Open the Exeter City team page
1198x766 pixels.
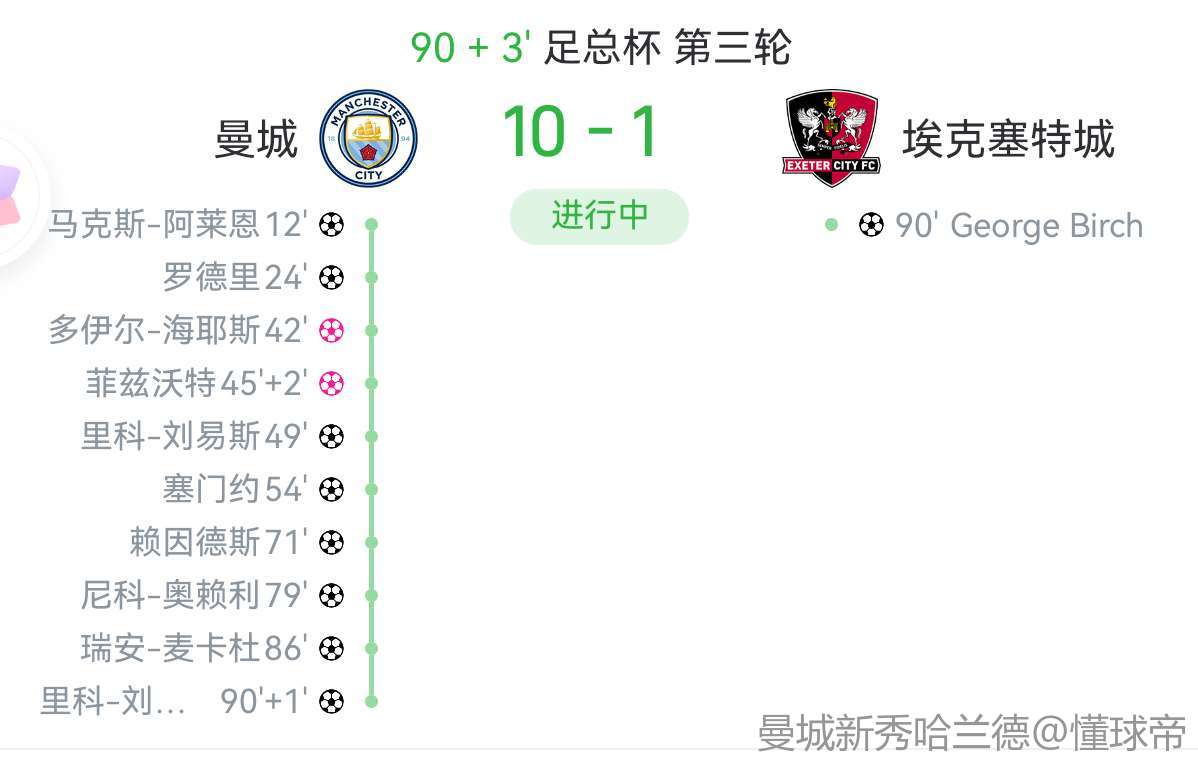[831, 138]
